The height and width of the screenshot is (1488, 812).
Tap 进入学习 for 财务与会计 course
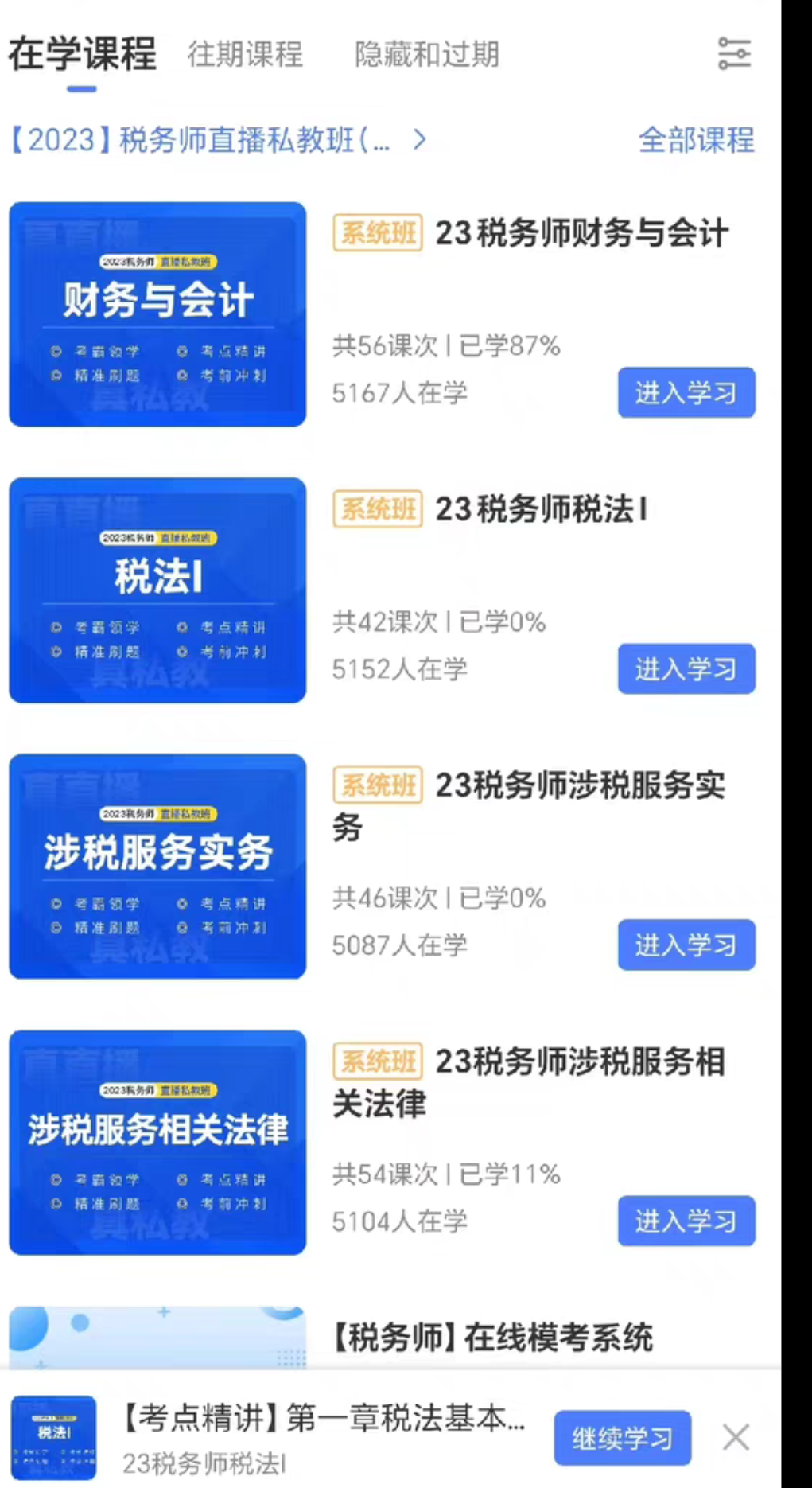coord(686,392)
